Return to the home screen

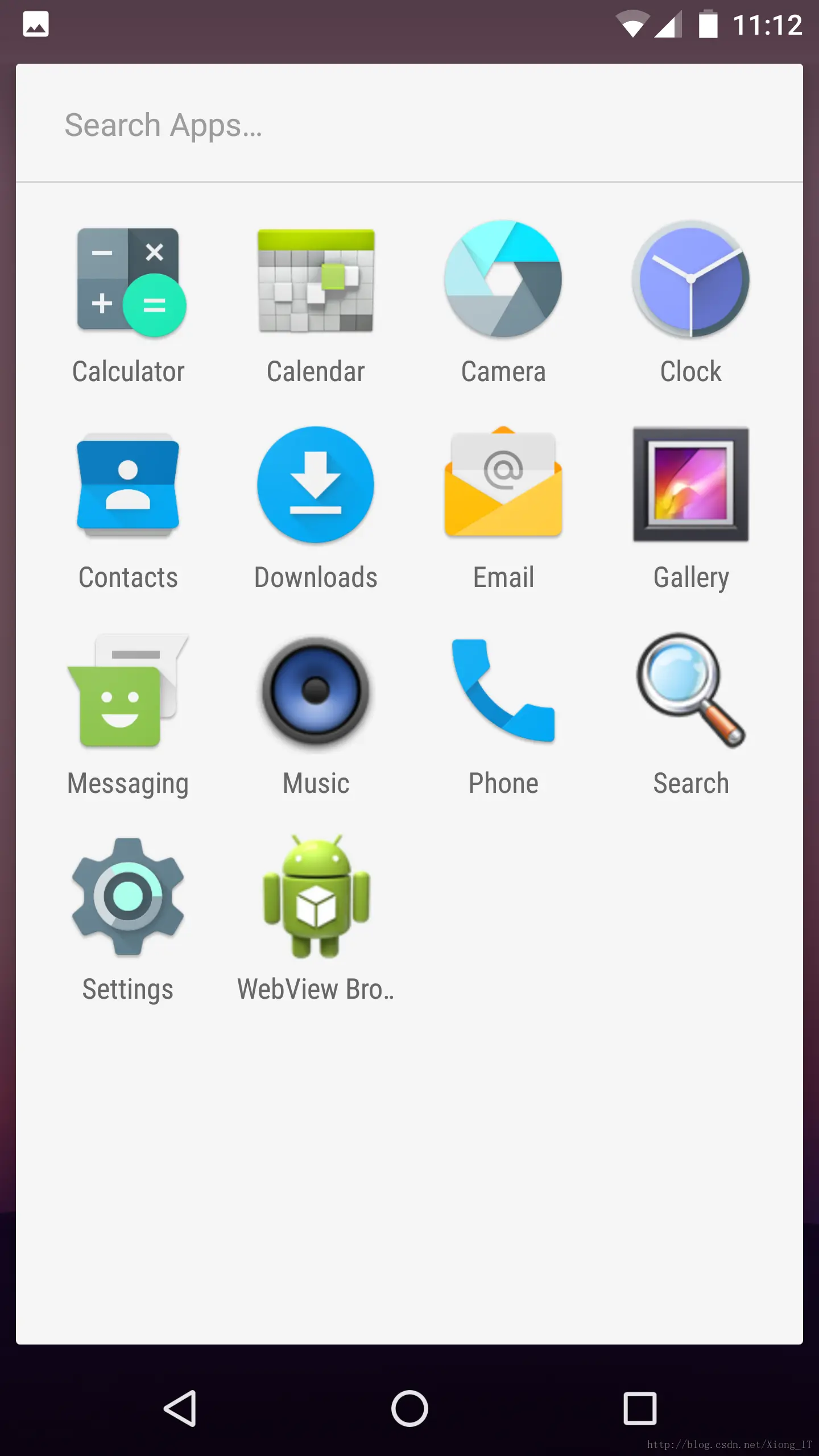pyautogui.click(x=409, y=1408)
